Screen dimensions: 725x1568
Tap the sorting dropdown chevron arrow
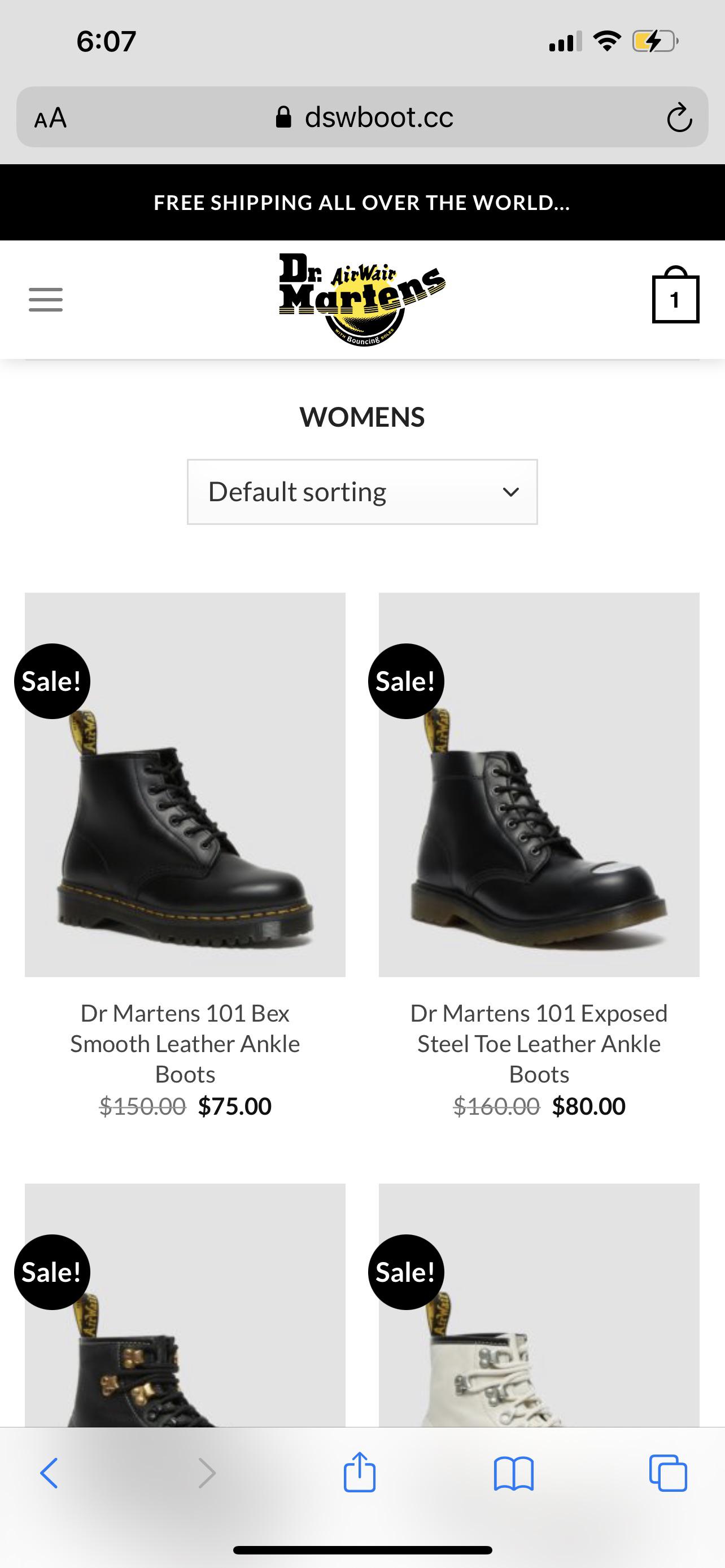[x=512, y=491]
